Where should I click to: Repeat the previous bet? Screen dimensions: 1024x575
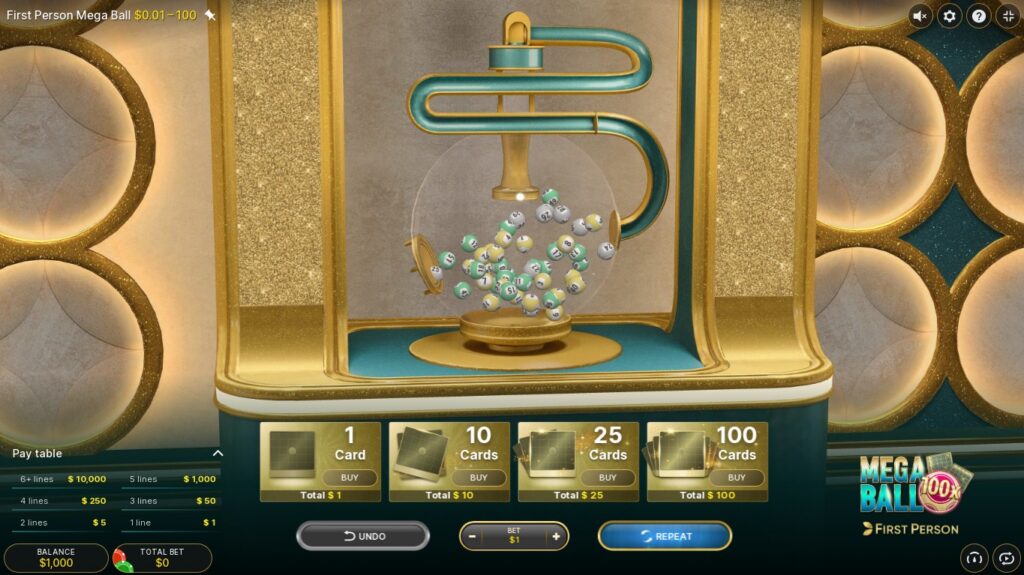click(665, 536)
